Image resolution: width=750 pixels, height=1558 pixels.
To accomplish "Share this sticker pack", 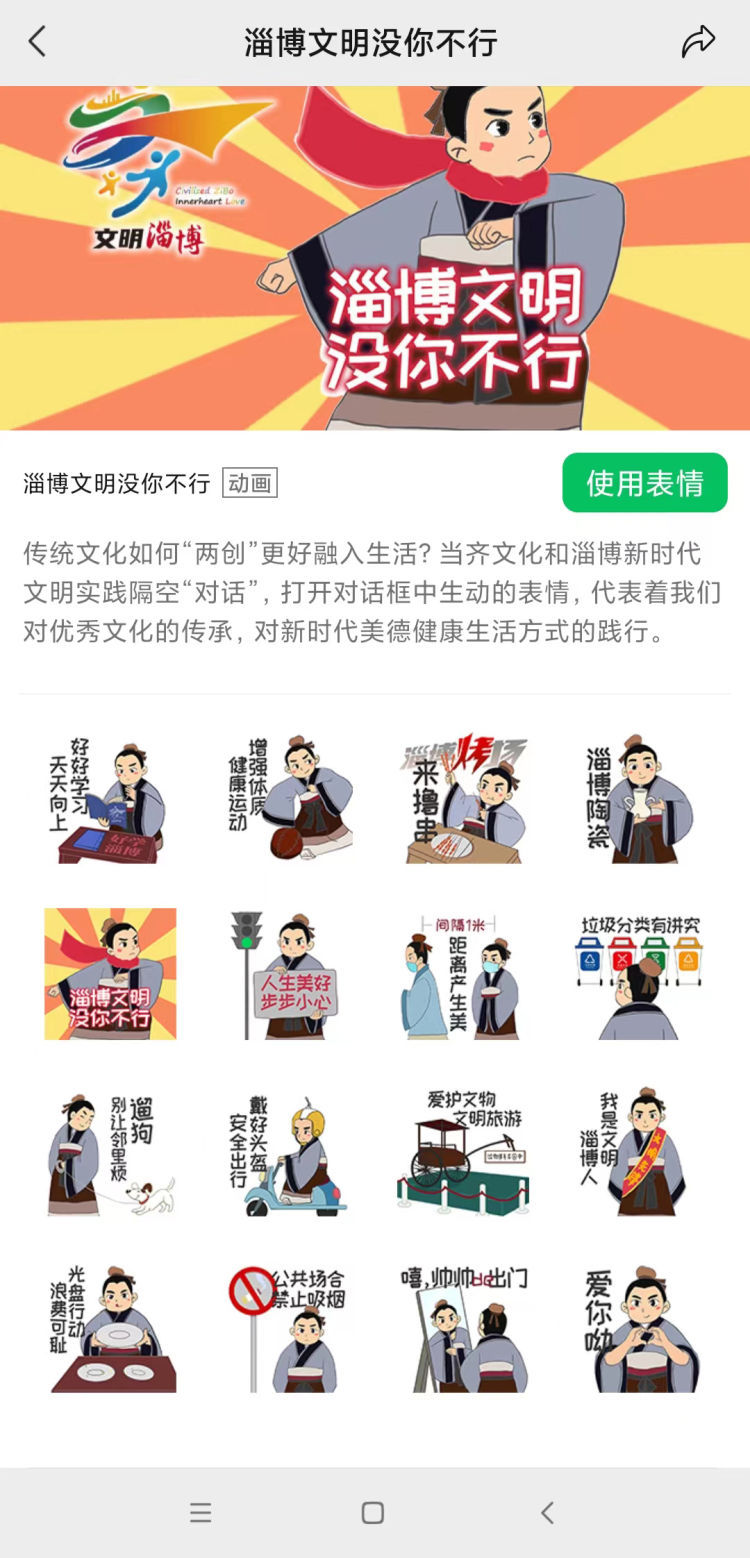I will point(698,42).
